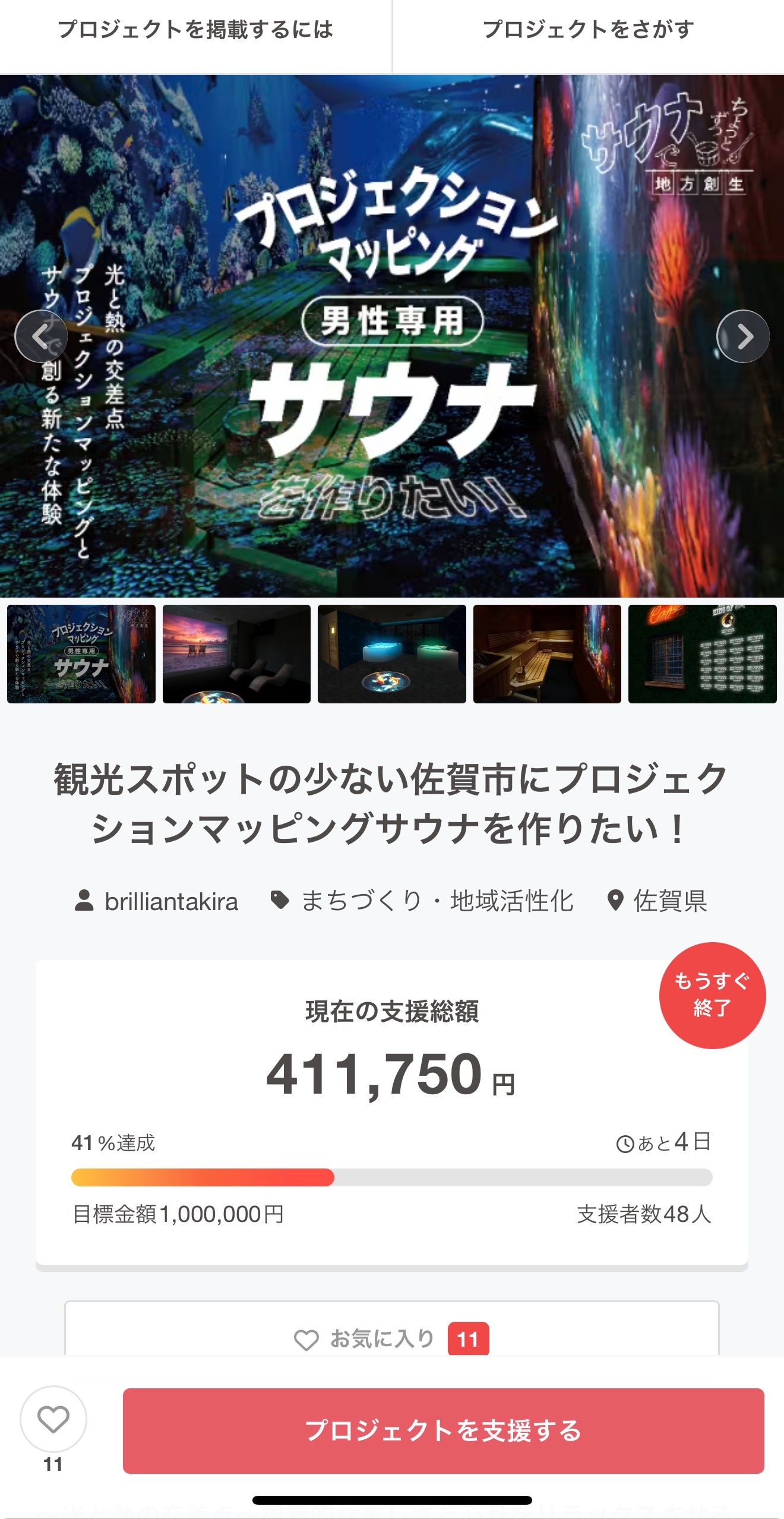Open まちづくり・地域活性化 category
Screen dimensions: 784x1519
coord(422,901)
